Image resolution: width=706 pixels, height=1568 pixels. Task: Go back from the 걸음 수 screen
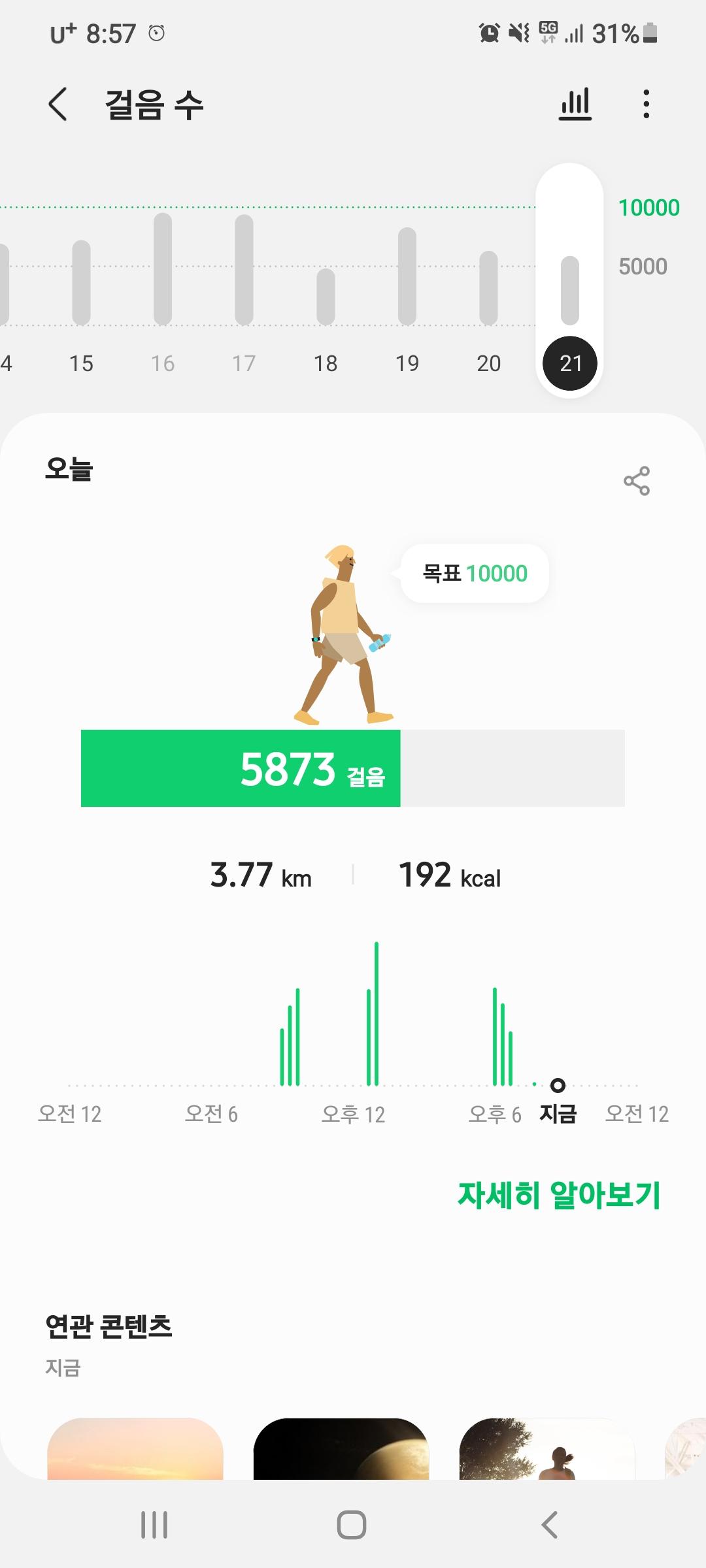tap(58, 105)
